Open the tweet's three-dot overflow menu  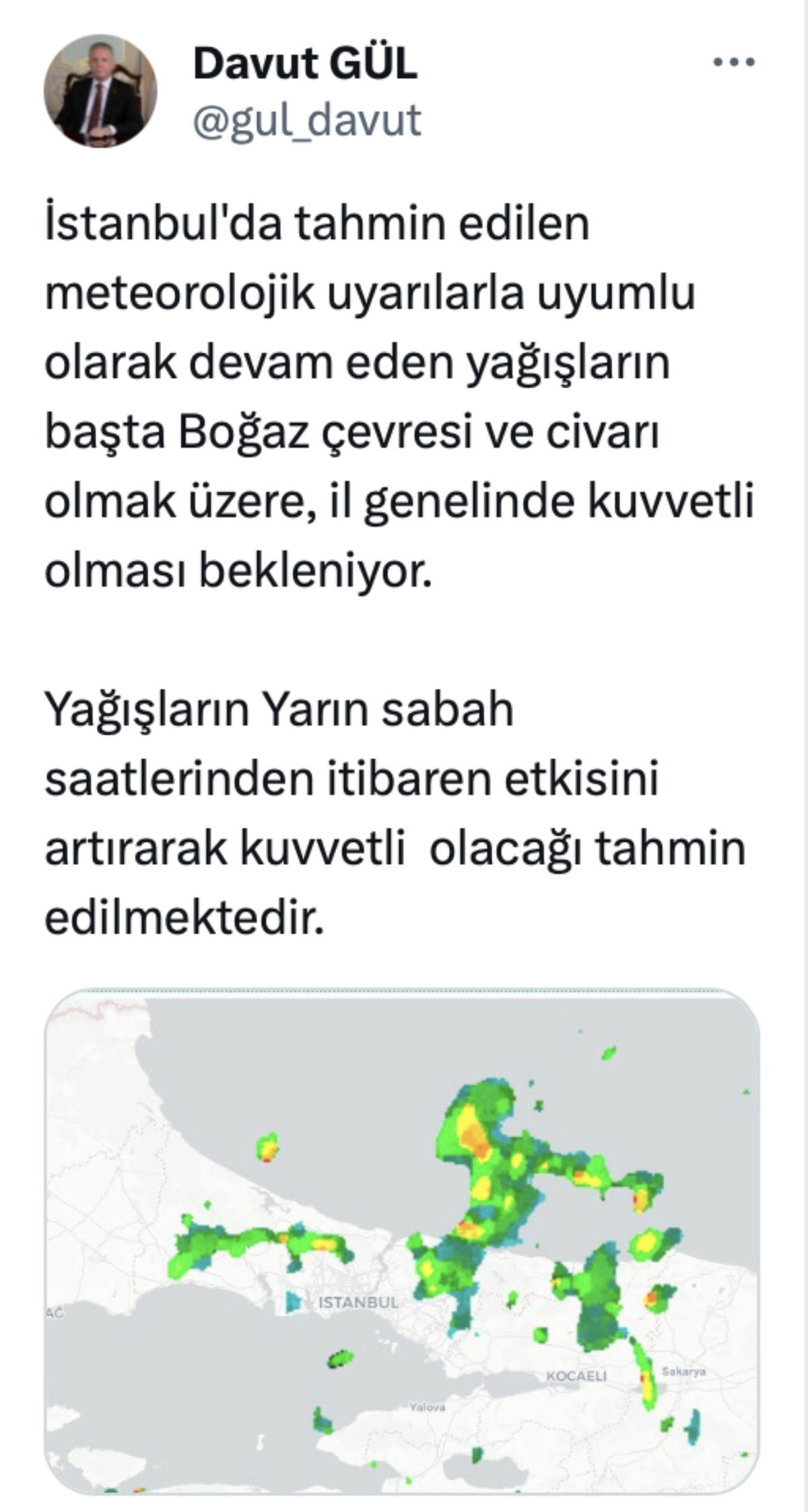[x=733, y=63]
